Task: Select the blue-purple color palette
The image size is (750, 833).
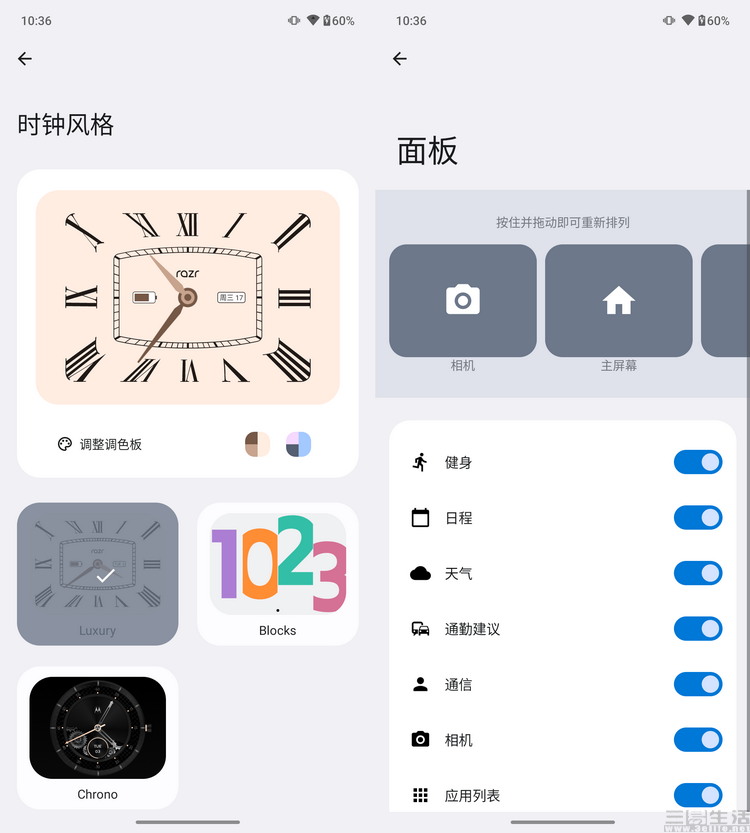Action: coord(299,444)
